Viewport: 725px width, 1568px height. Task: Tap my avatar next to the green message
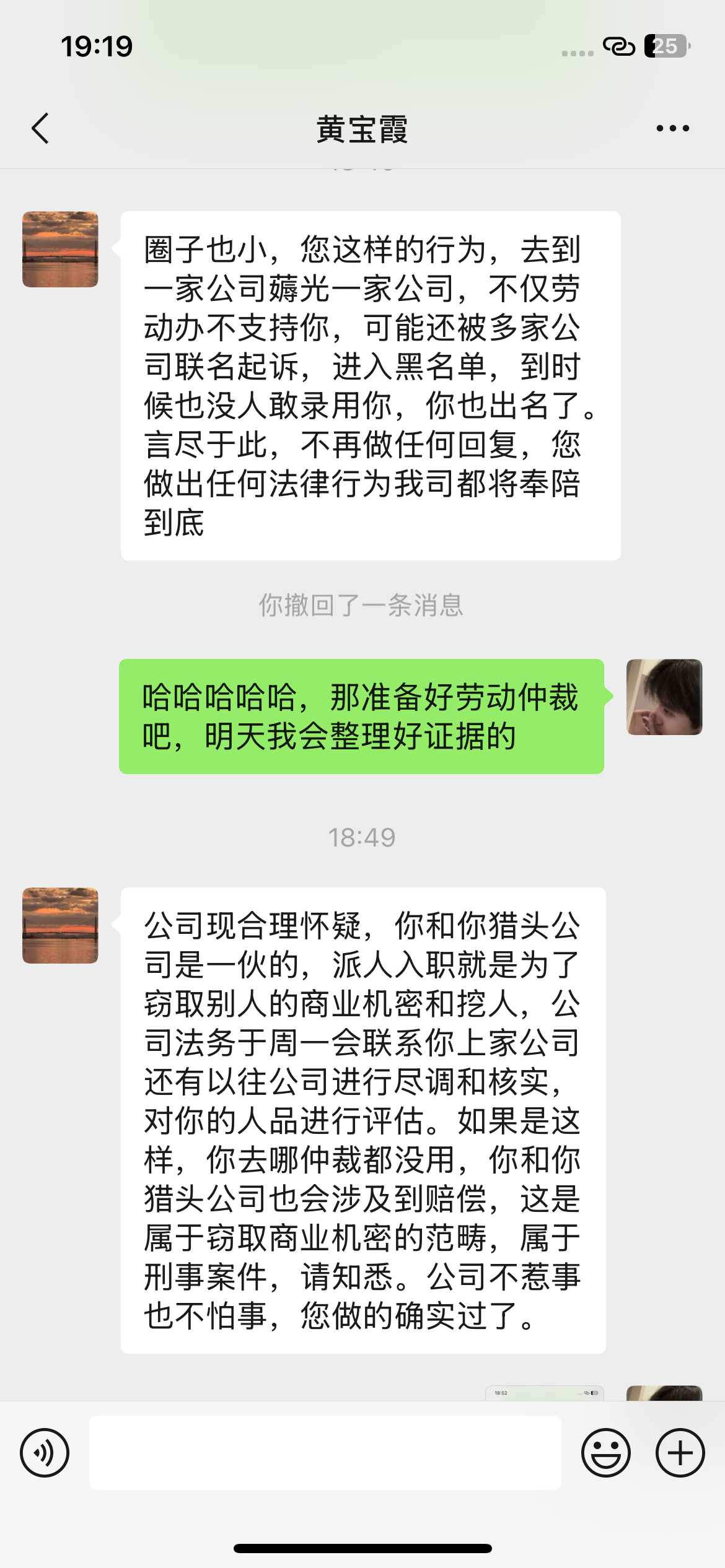(664, 697)
